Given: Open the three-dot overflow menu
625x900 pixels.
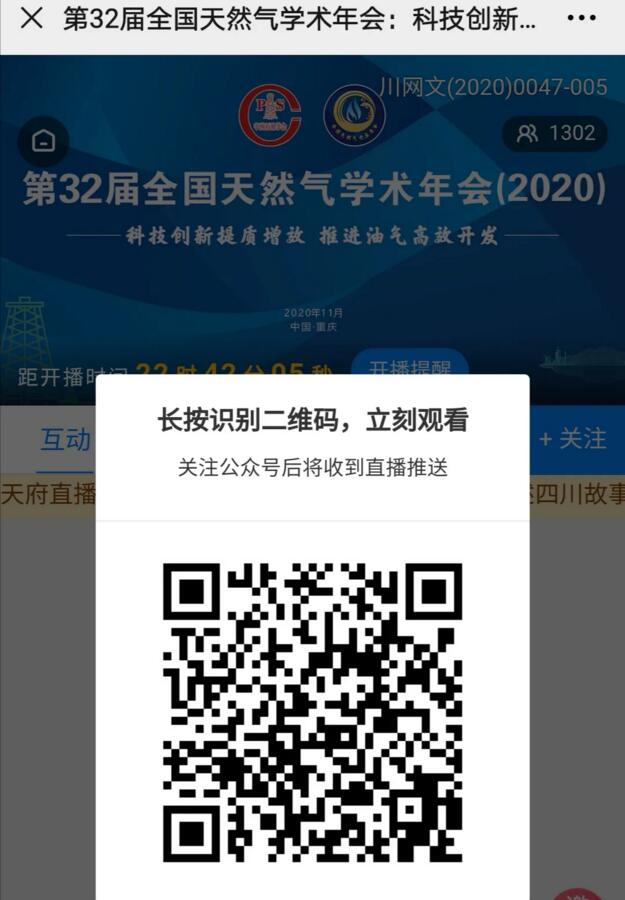Looking at the screenshot, I should point(581,19).
